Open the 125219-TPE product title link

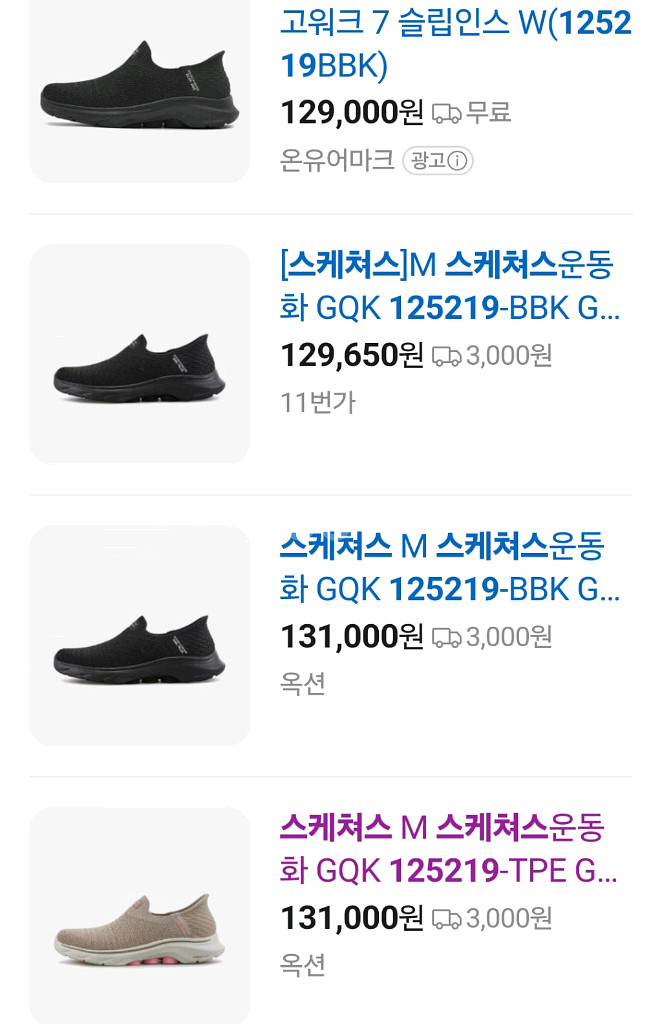point(450,850)
